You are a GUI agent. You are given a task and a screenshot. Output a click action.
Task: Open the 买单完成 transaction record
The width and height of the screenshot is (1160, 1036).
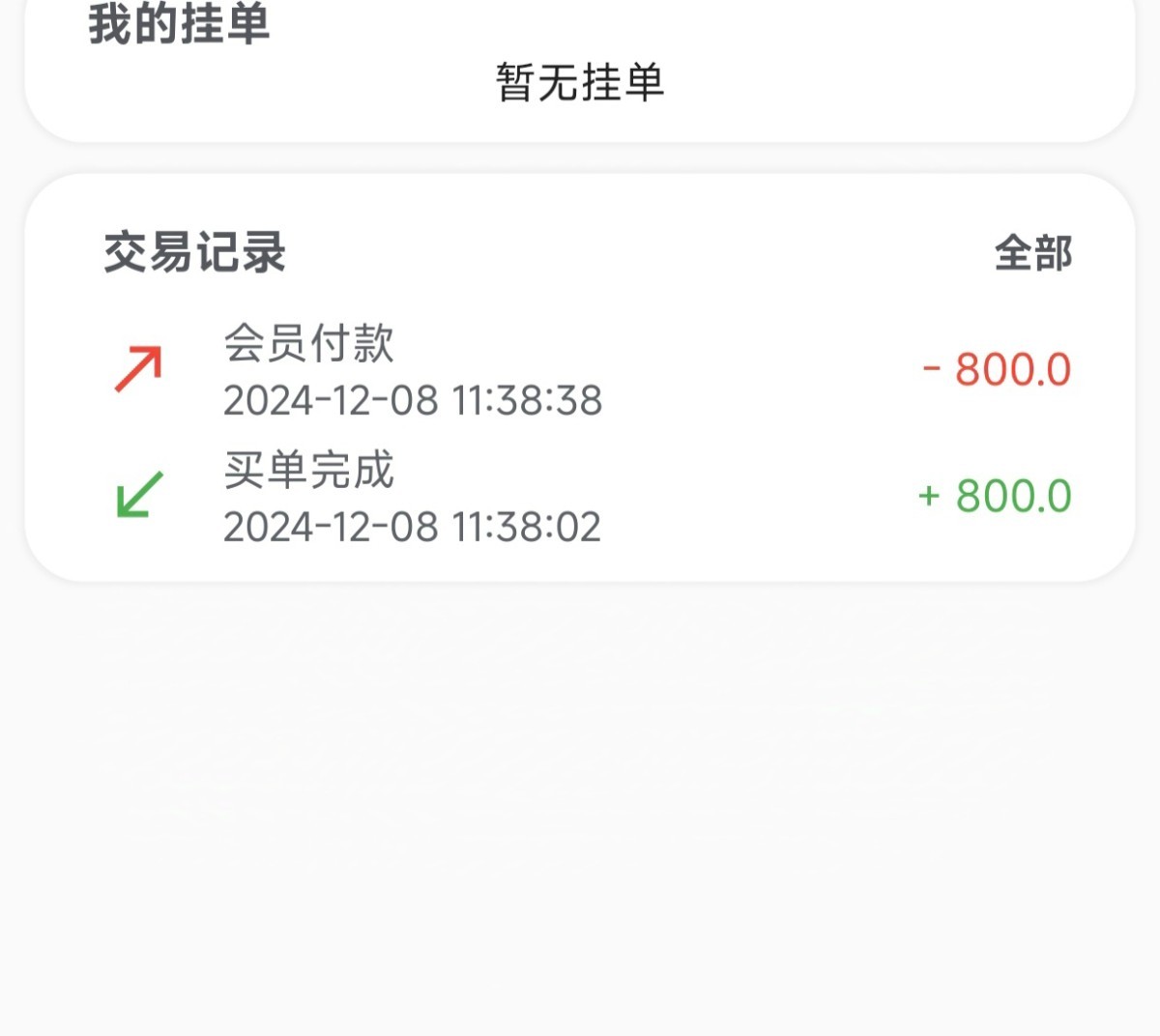pyautogui.click(x=580, y=497)
